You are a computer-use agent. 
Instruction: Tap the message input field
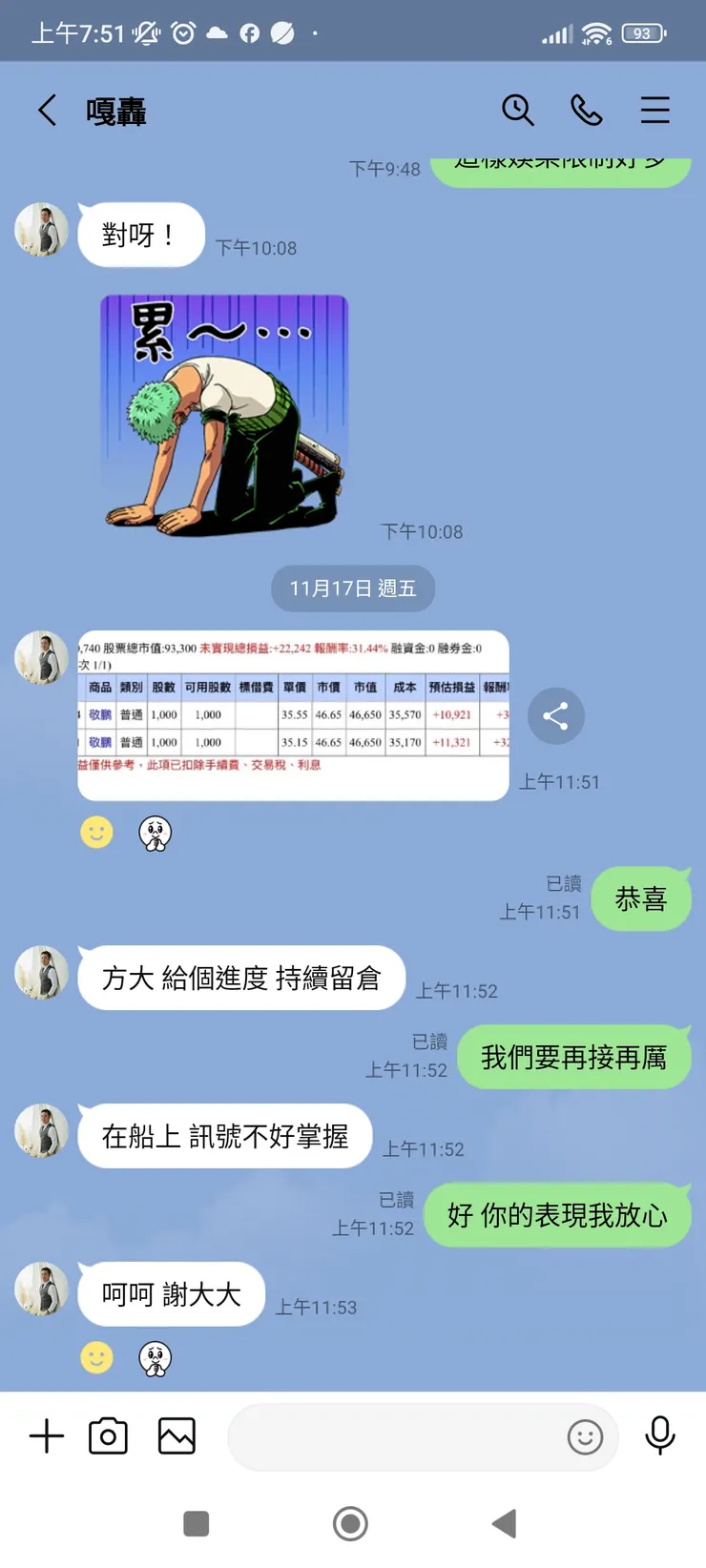[x=401, y=1436]
